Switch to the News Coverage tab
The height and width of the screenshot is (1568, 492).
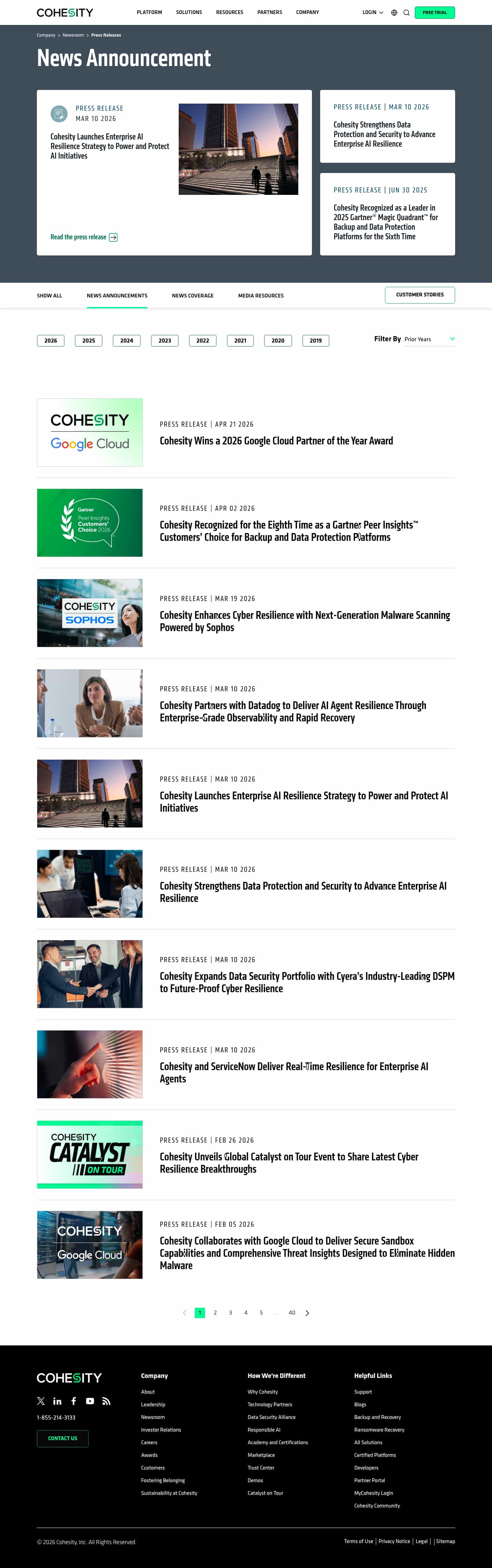click(x=192, y=296)
